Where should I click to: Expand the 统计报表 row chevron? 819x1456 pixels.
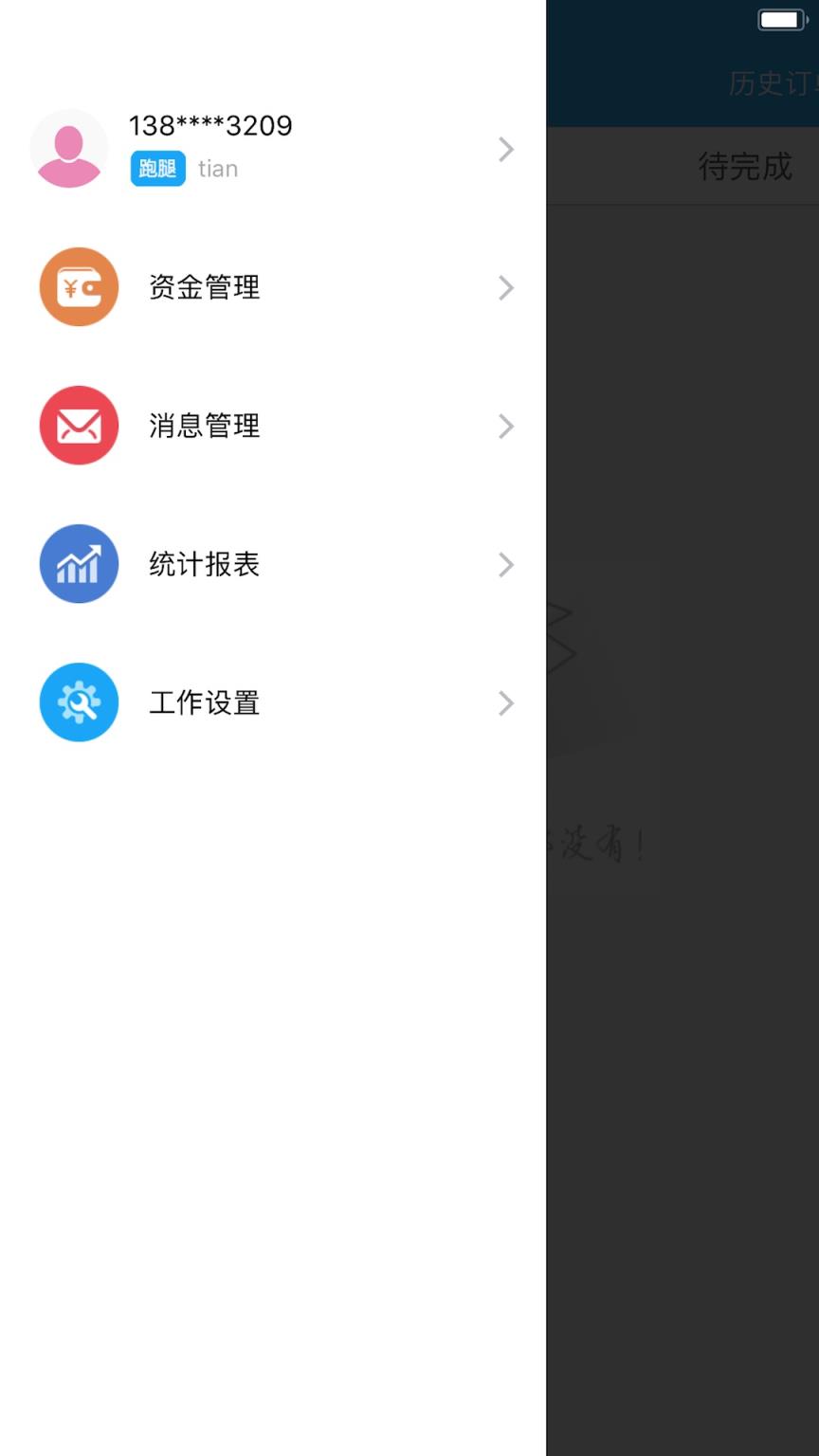tap(506, 564)
